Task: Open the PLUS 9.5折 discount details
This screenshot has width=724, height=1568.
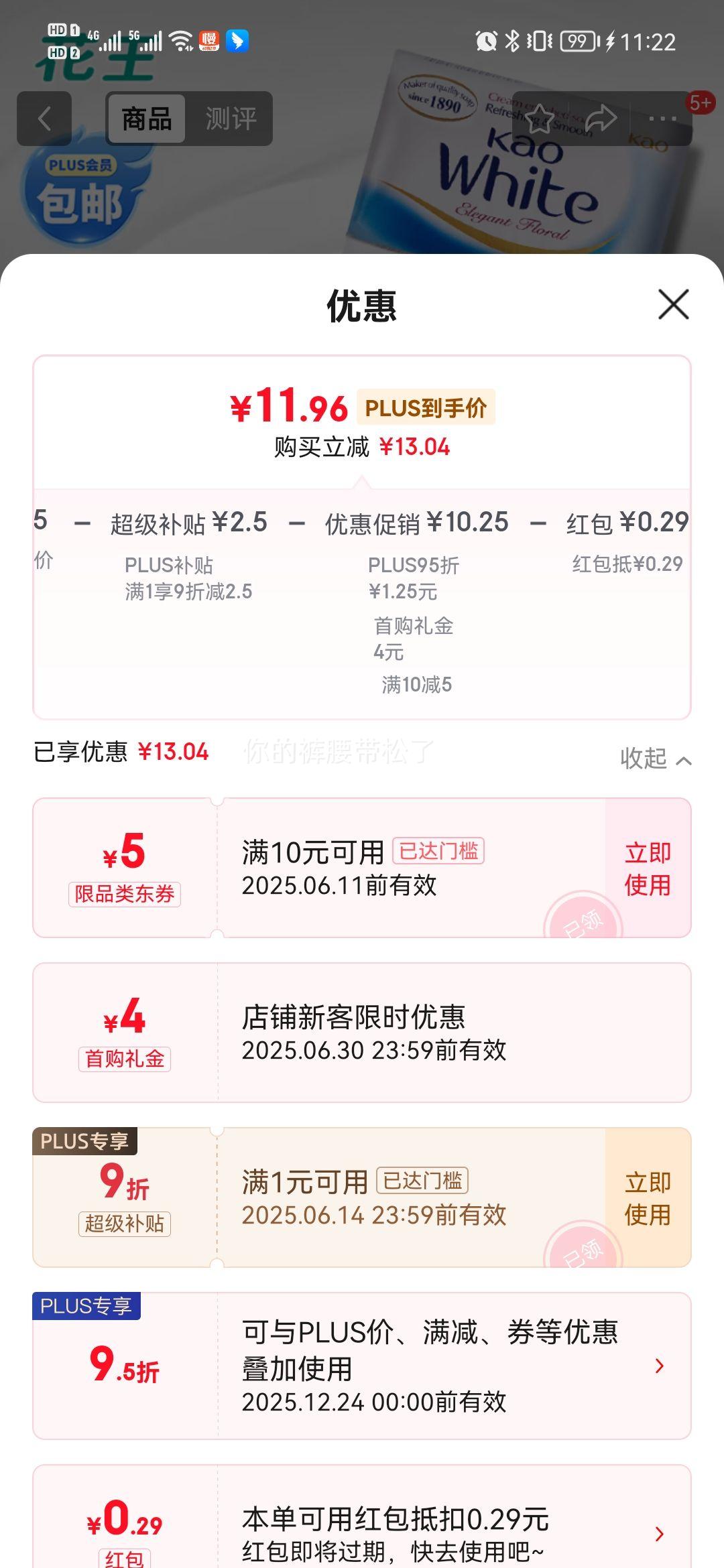Action: pyautogui.click(x=362, y=1366)
